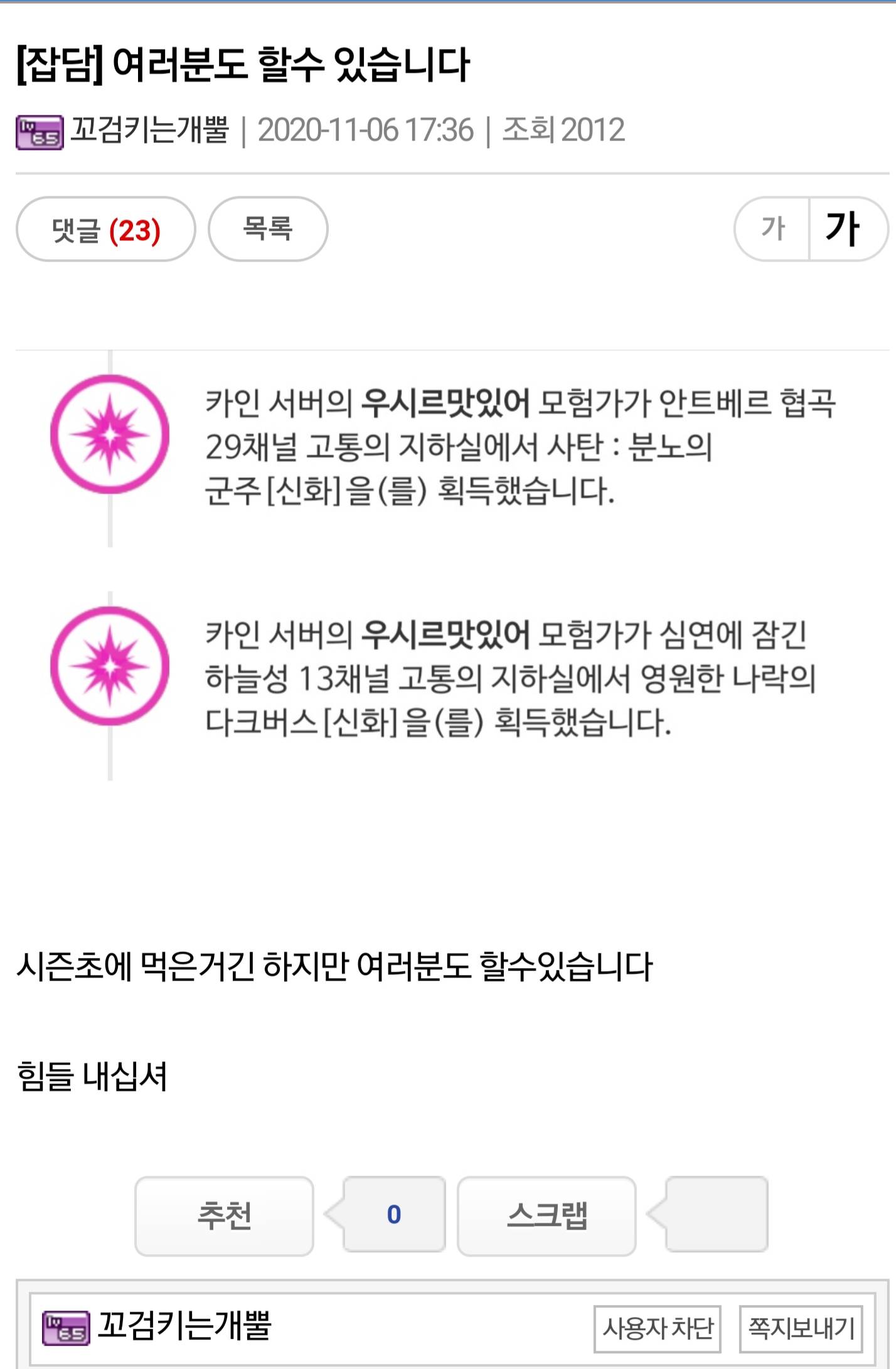Select the larger 가 font size
896x1369 pixels.
click(x=843, y=229)
